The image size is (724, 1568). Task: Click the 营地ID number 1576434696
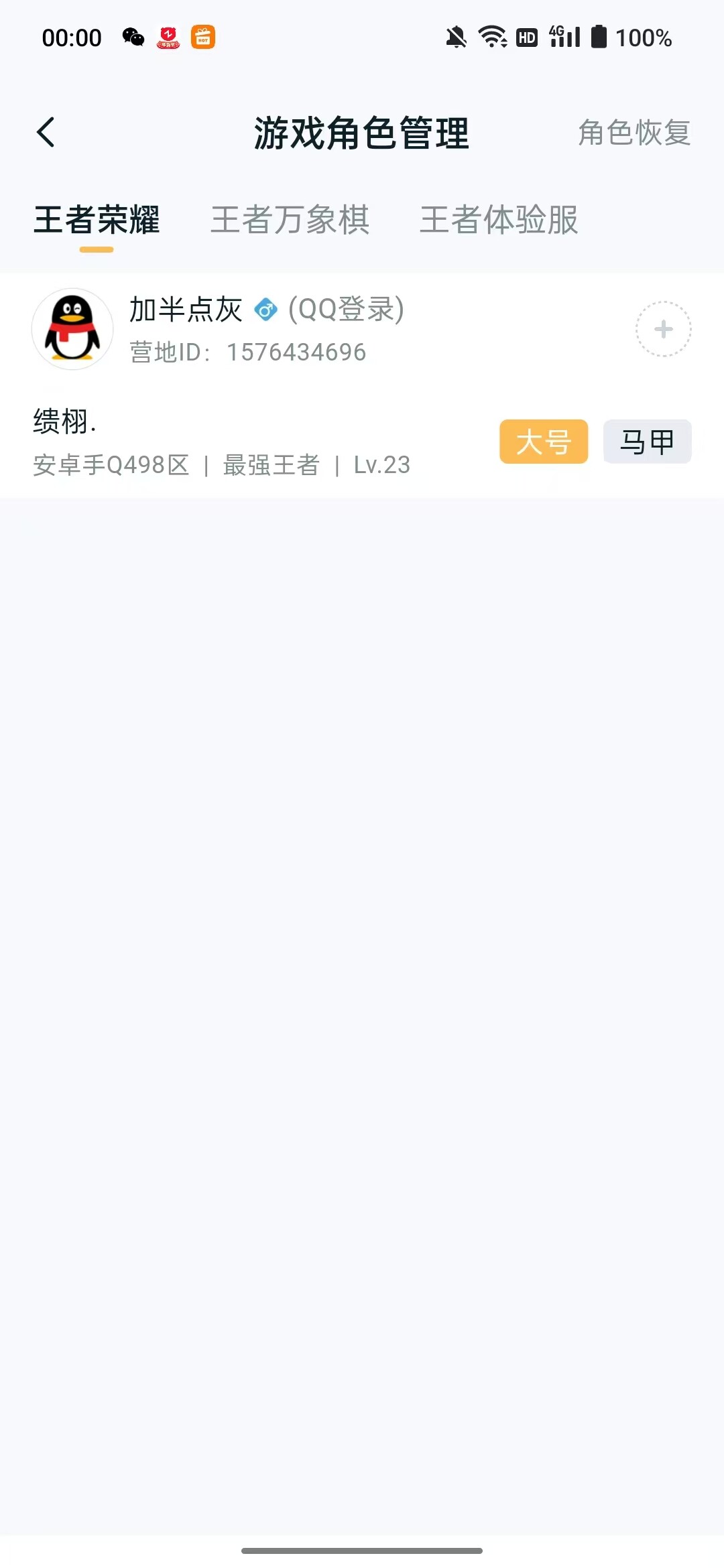(x=295, y=351)
